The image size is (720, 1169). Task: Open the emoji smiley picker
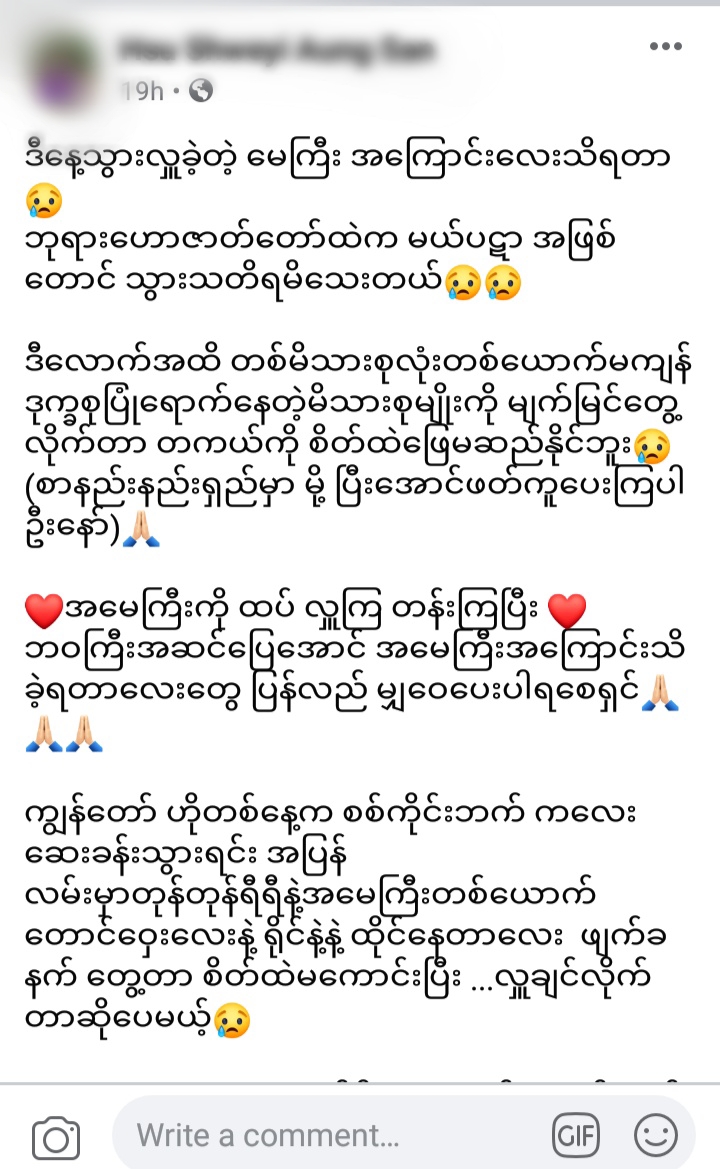[656, 1136]
